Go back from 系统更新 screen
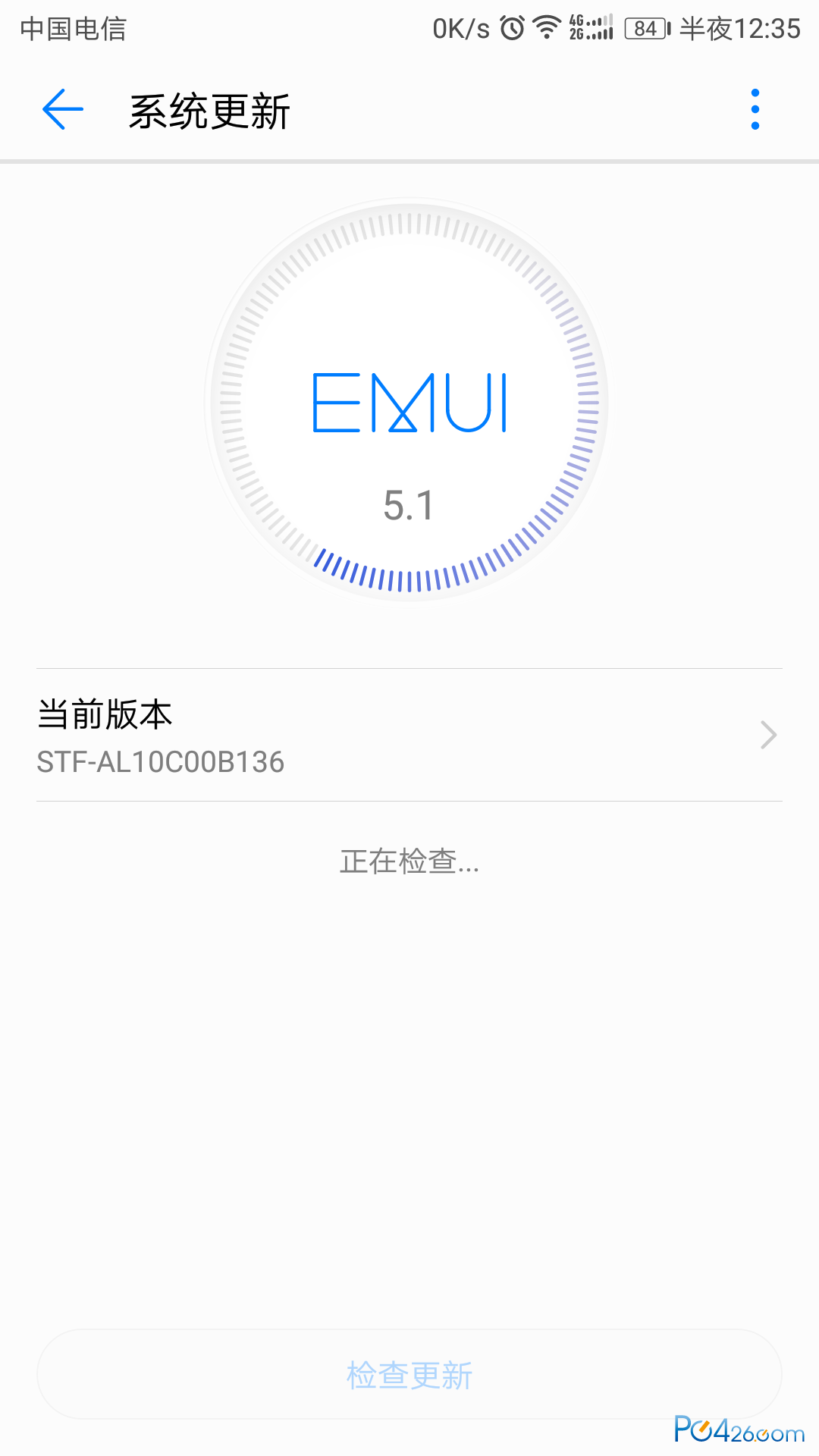819x1456 pixels. (x=63, y=110)
